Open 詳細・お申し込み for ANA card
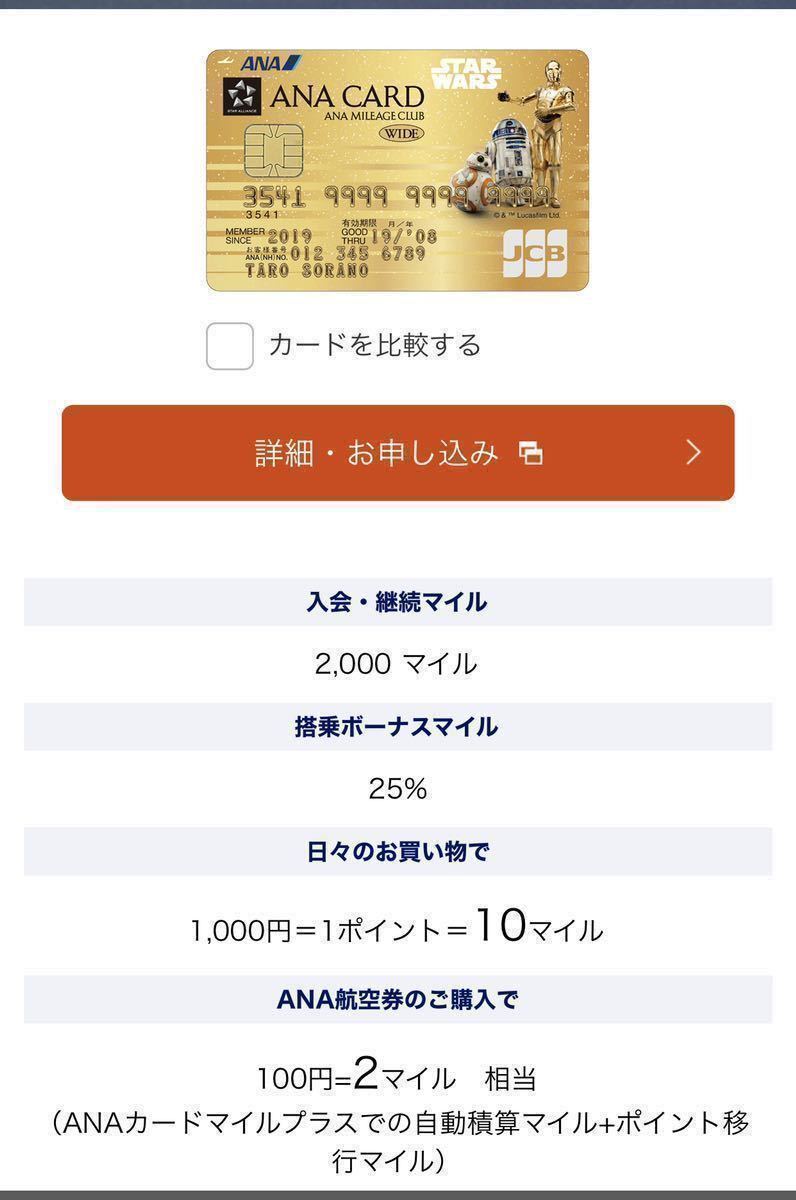 point(398,453)
